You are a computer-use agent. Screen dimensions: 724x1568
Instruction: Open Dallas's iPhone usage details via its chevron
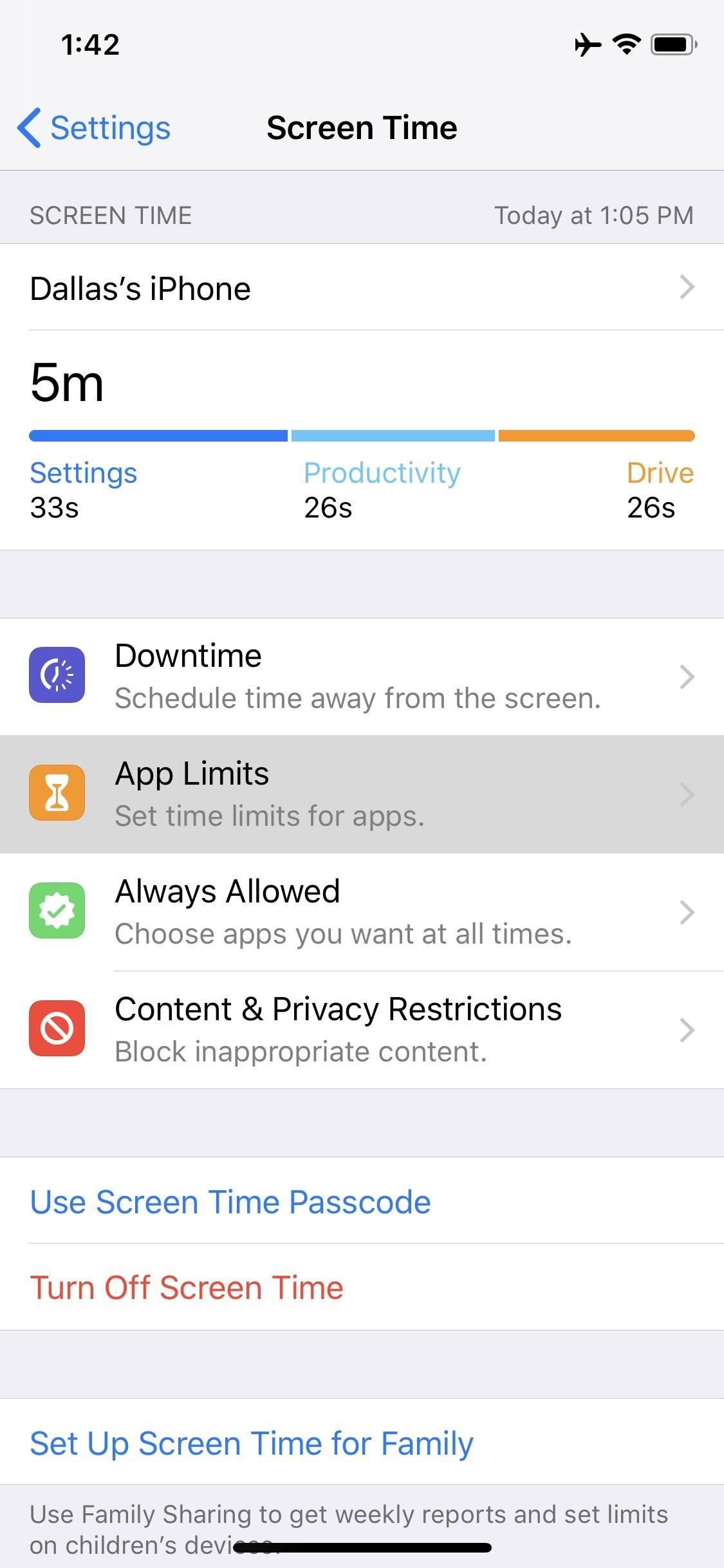(686, 288)
